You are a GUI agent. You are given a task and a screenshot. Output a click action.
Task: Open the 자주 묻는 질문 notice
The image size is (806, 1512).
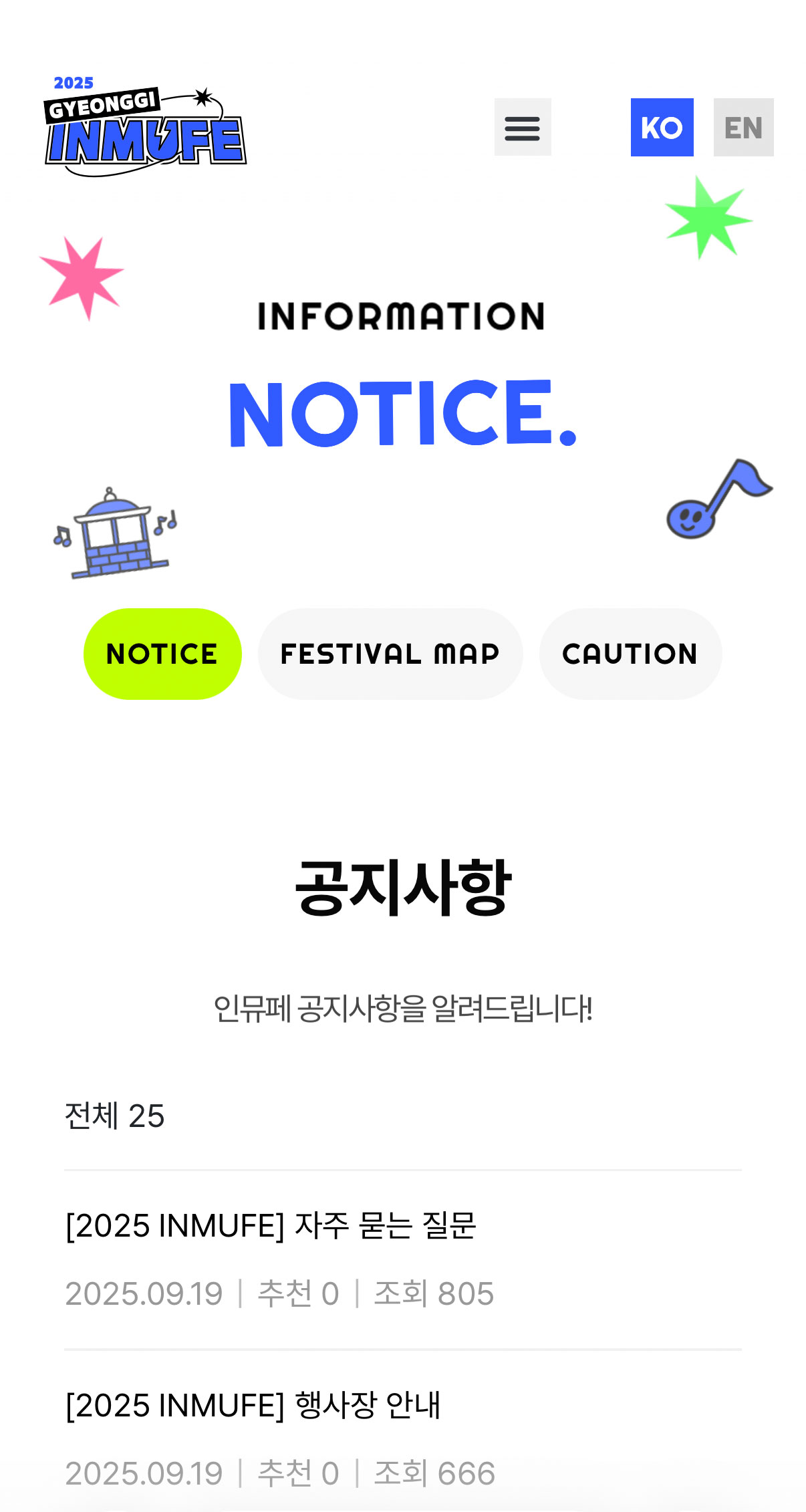point(271,1226)
